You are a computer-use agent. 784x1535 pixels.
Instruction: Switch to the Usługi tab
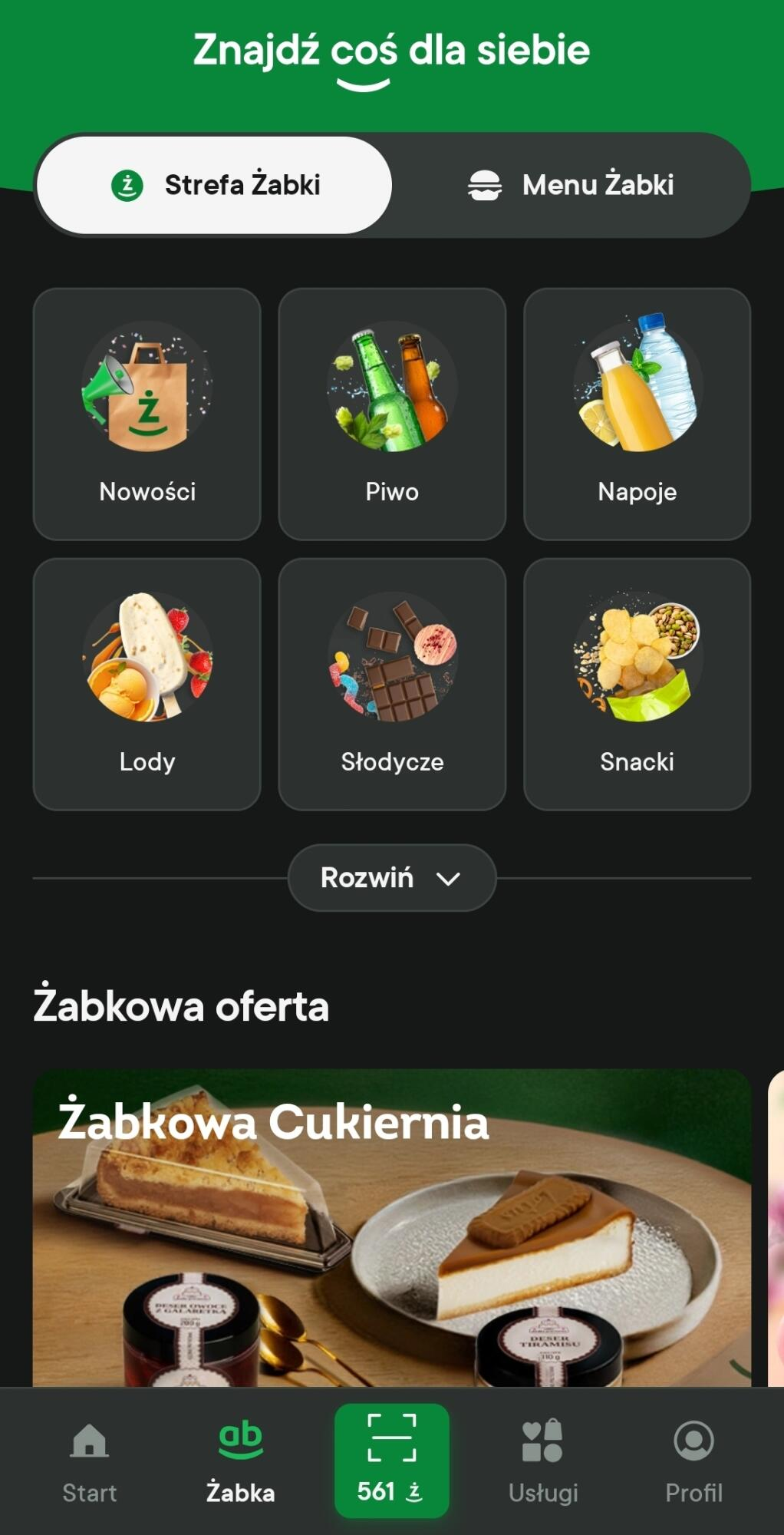(543, 1461)
